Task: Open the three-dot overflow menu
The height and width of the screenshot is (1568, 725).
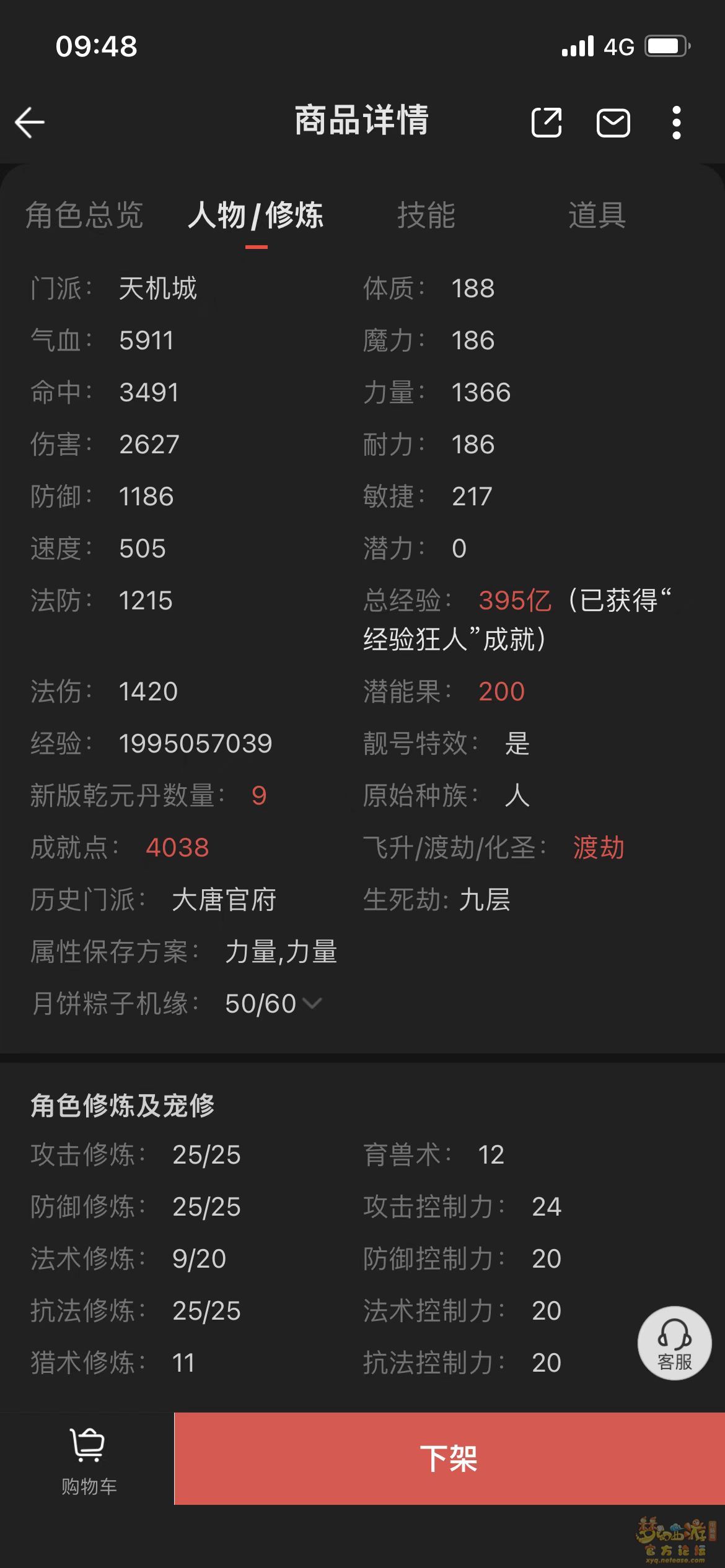Action: 677,123
